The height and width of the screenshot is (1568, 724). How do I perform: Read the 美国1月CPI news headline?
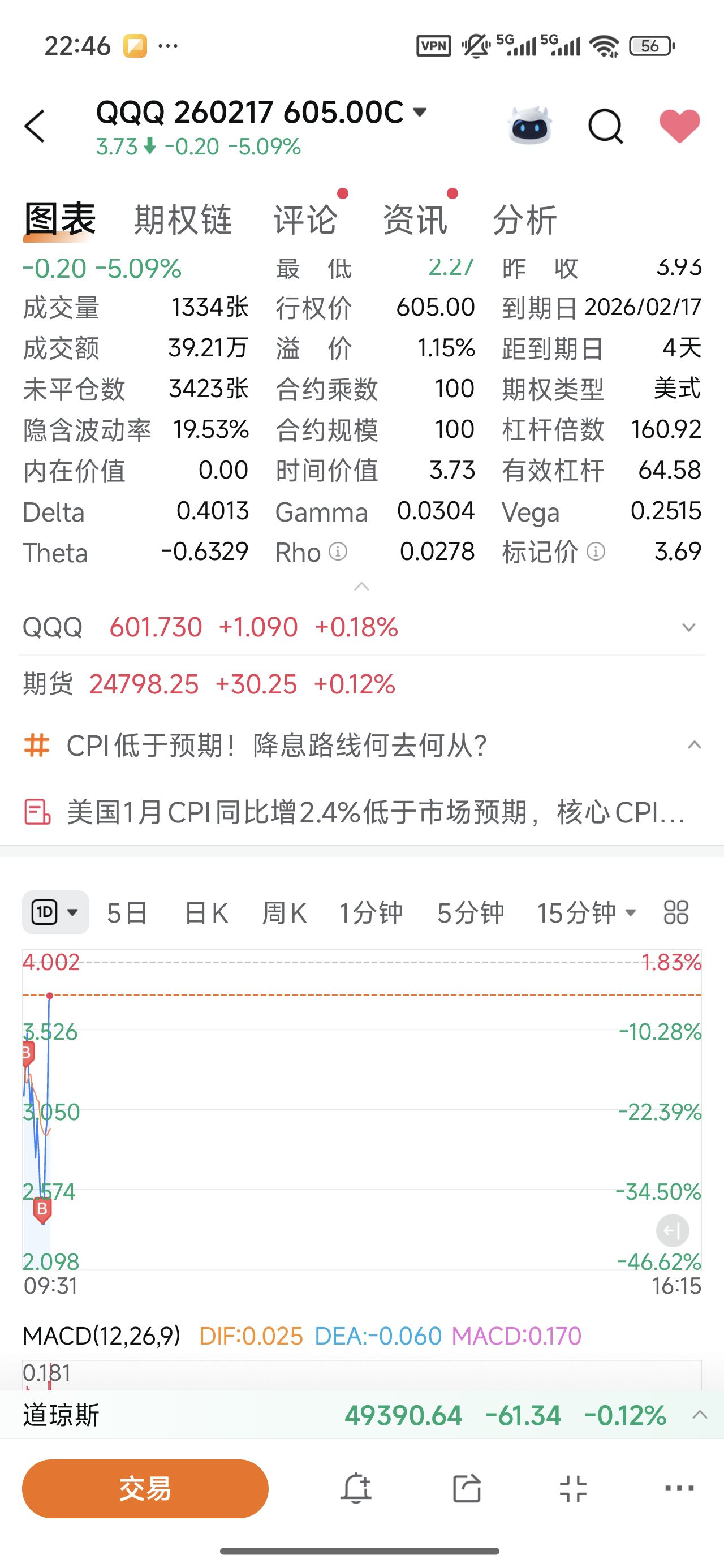click(x=375, y=813)
